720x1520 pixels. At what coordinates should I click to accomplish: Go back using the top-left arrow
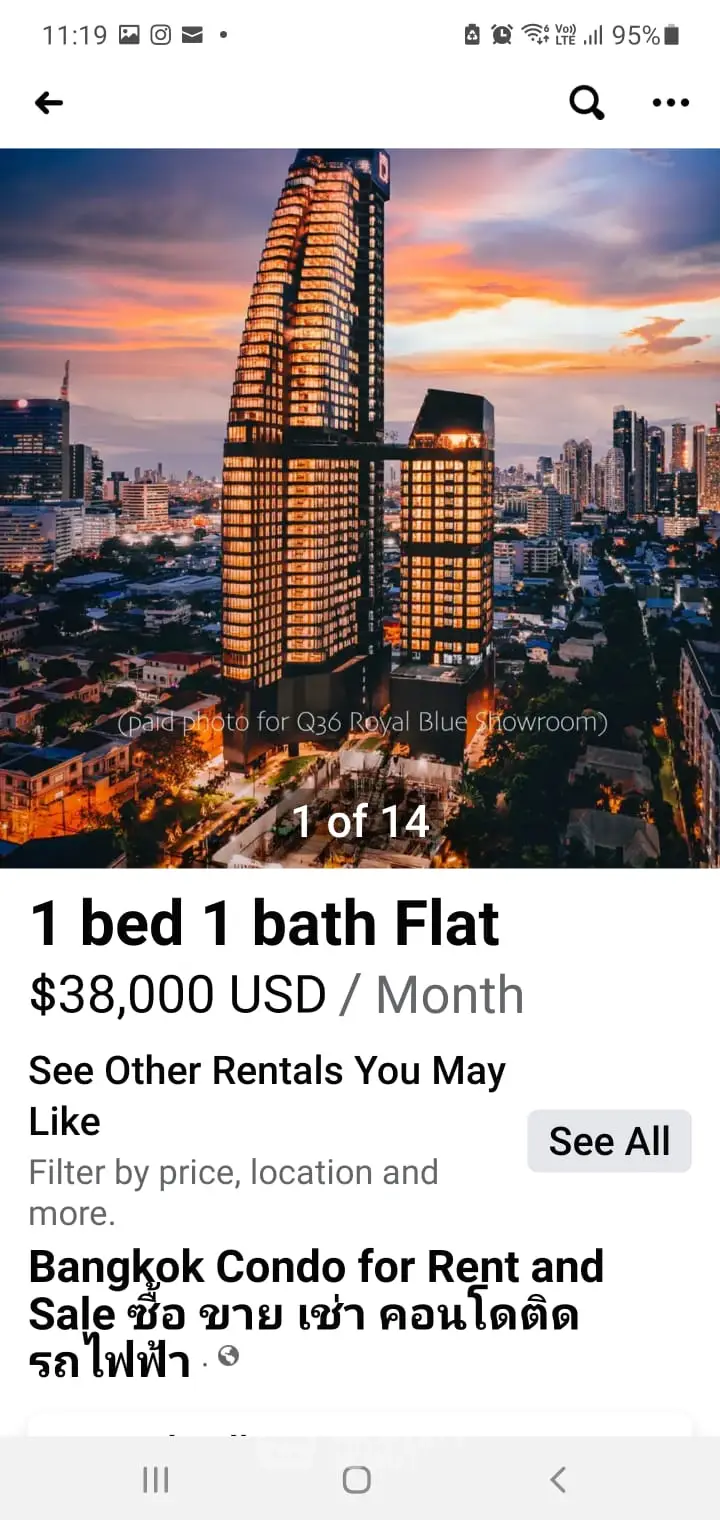point(48,102)
